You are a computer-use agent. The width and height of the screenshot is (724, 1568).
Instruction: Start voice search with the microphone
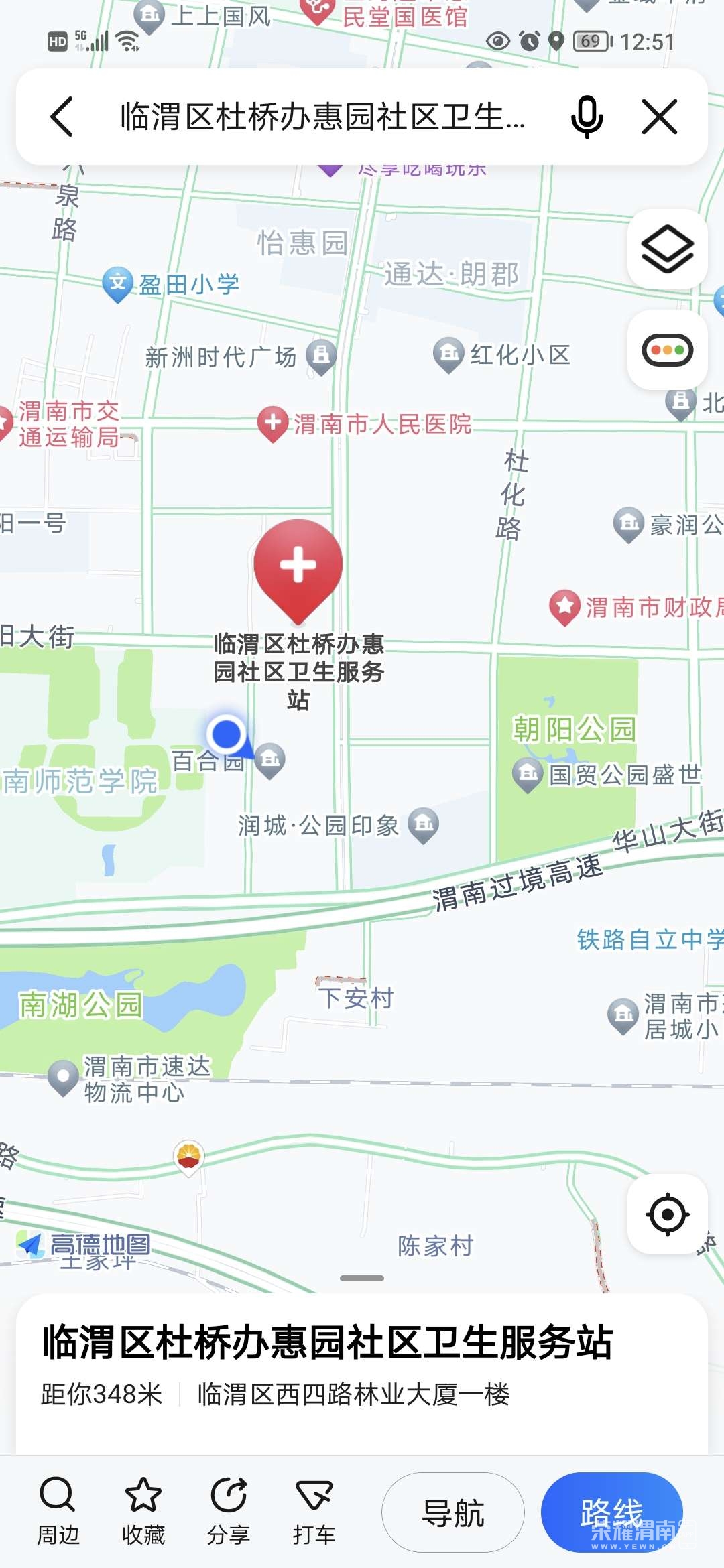587,117
